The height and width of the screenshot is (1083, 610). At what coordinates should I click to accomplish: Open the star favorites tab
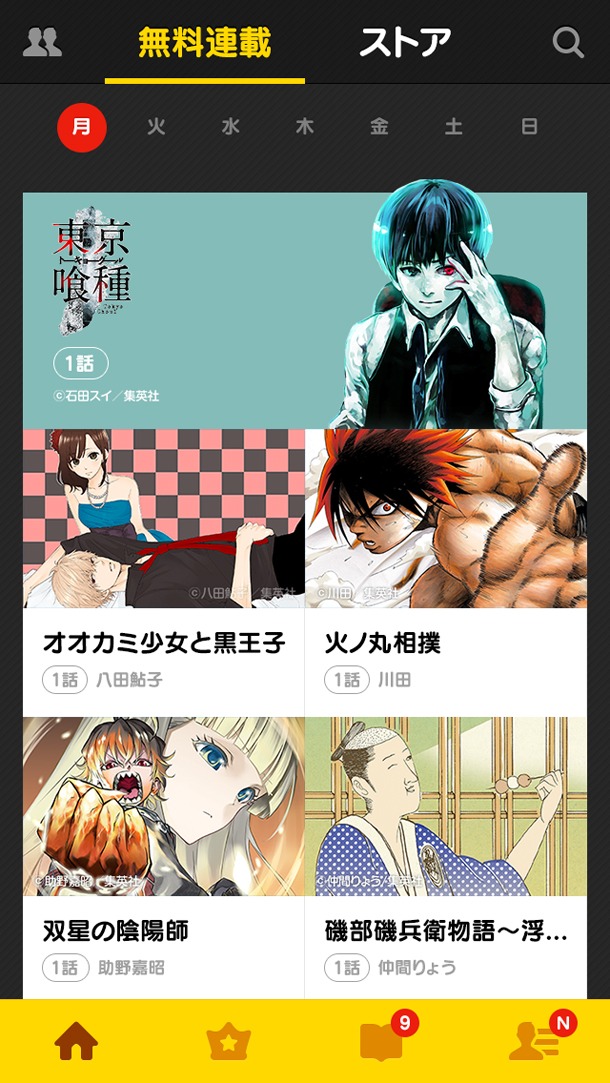tap(228, 1042)
